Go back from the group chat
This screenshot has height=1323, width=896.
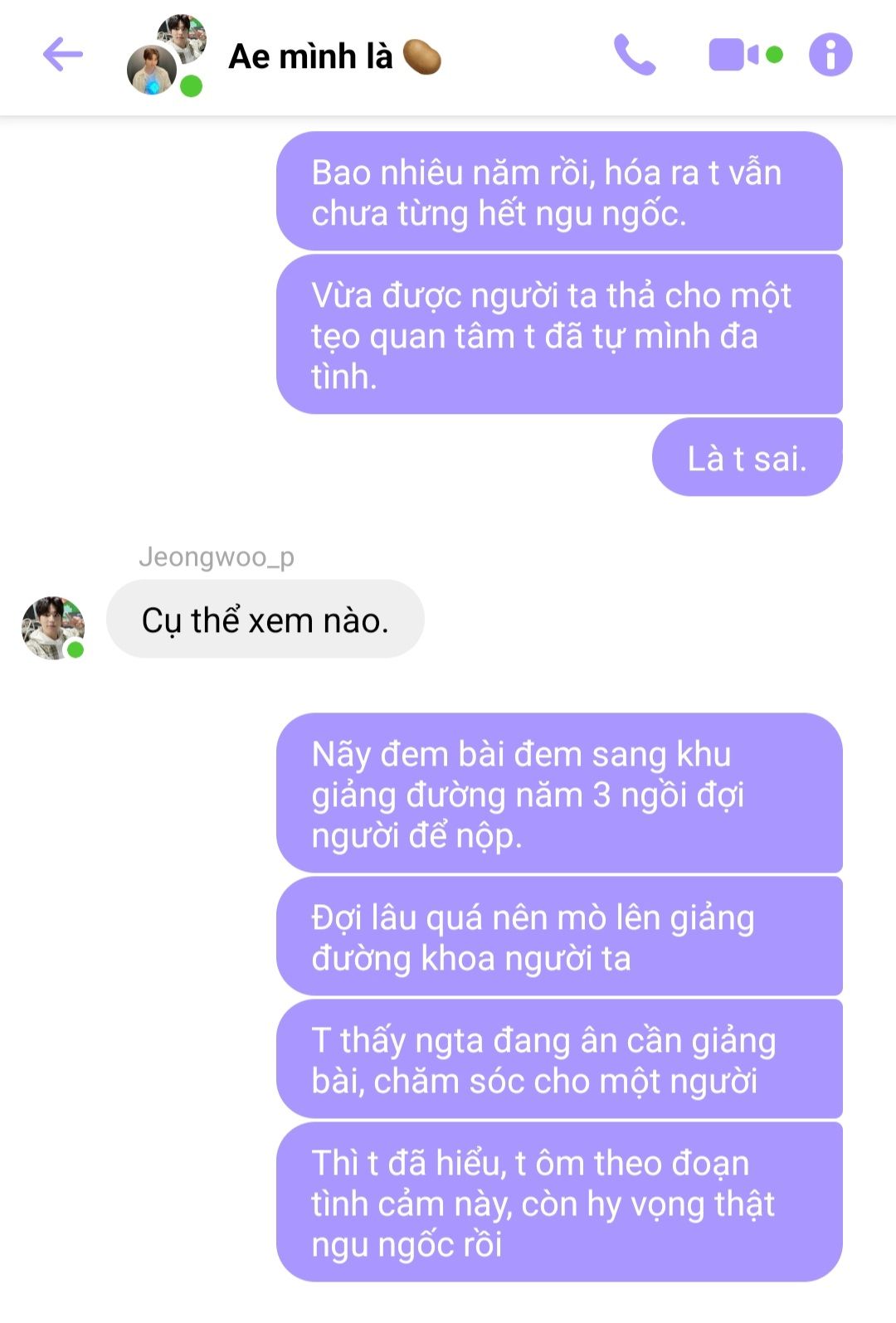[x=63, y=56]
